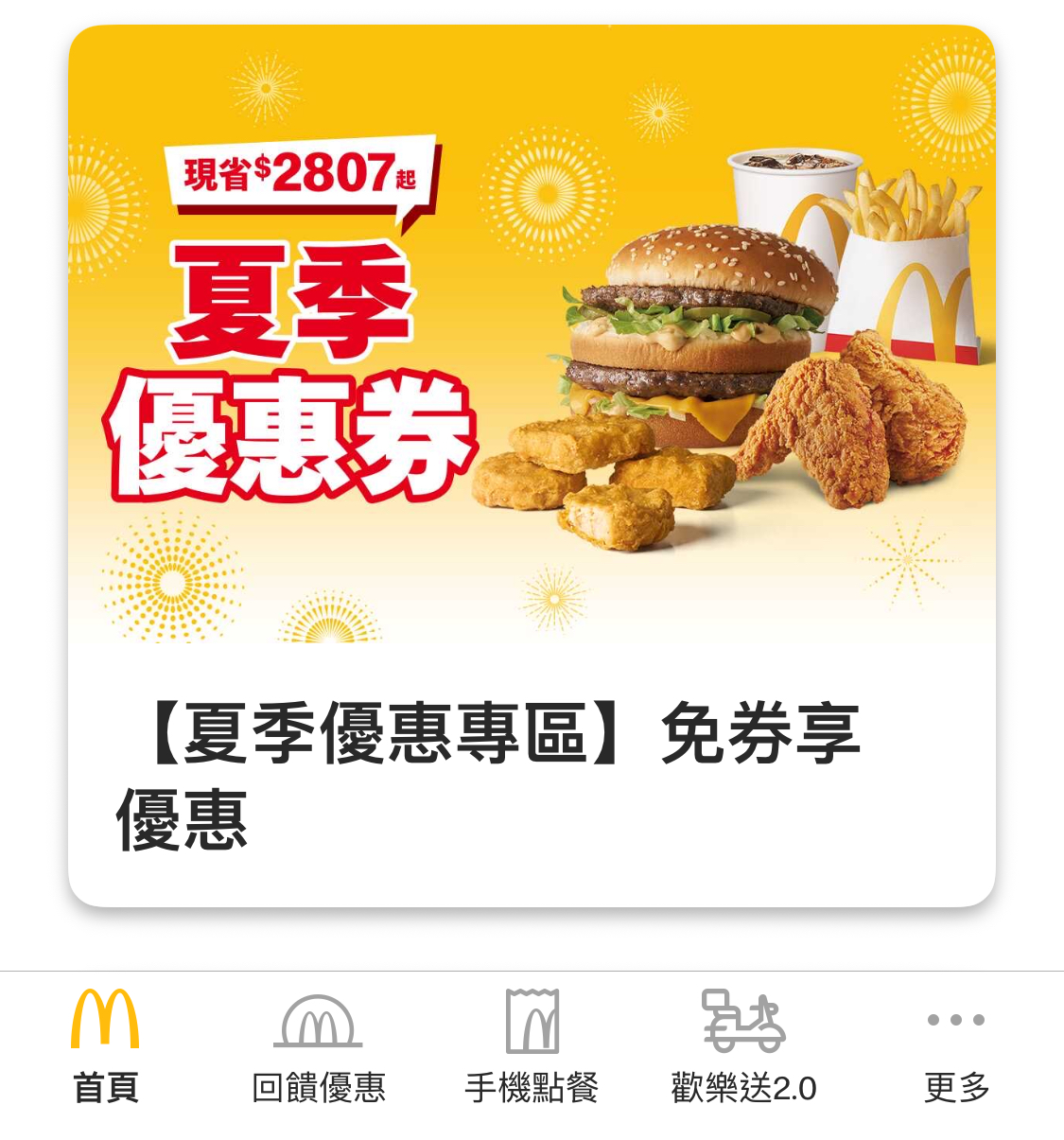Open the 夏季優惠專區 promo card
The image size is (1064, 1140).
532,465
